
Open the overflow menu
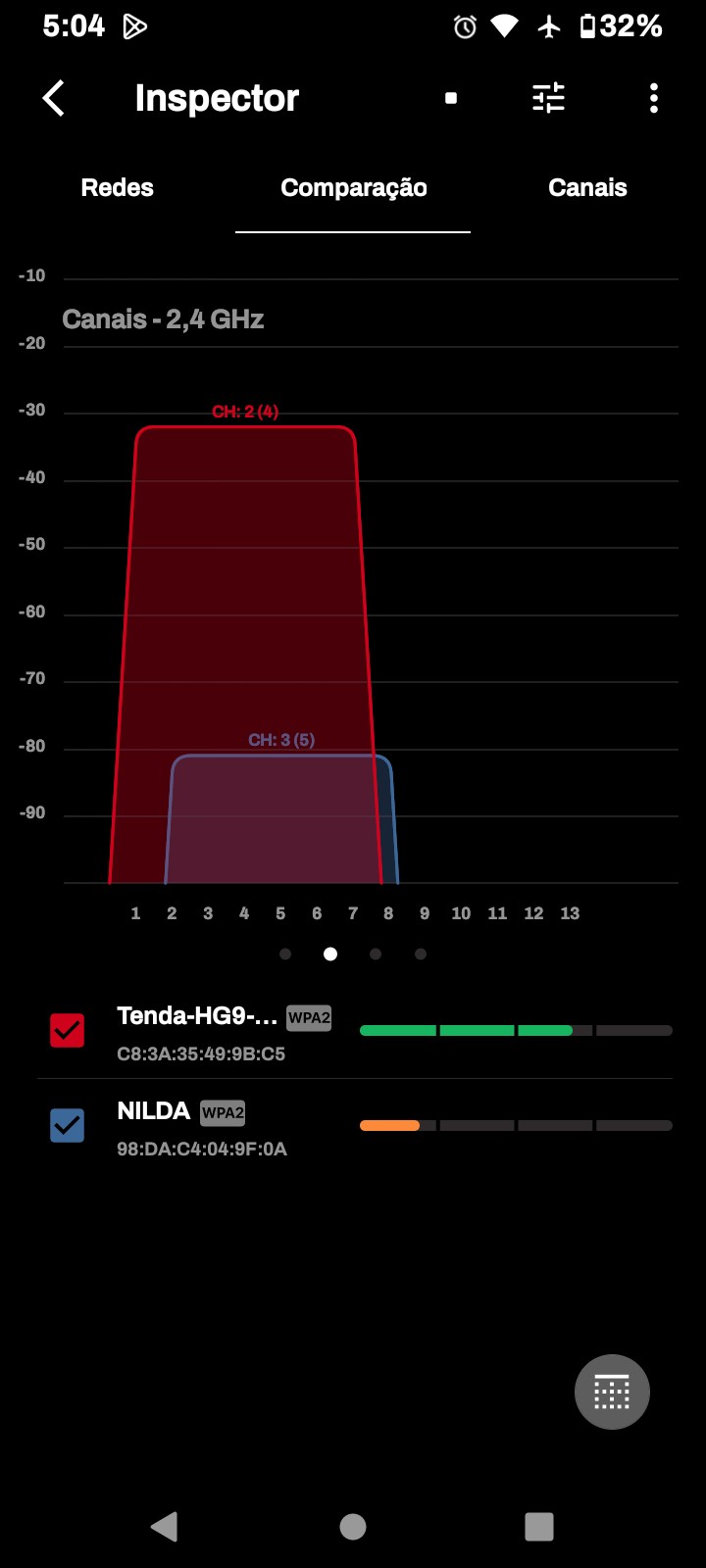654,98
